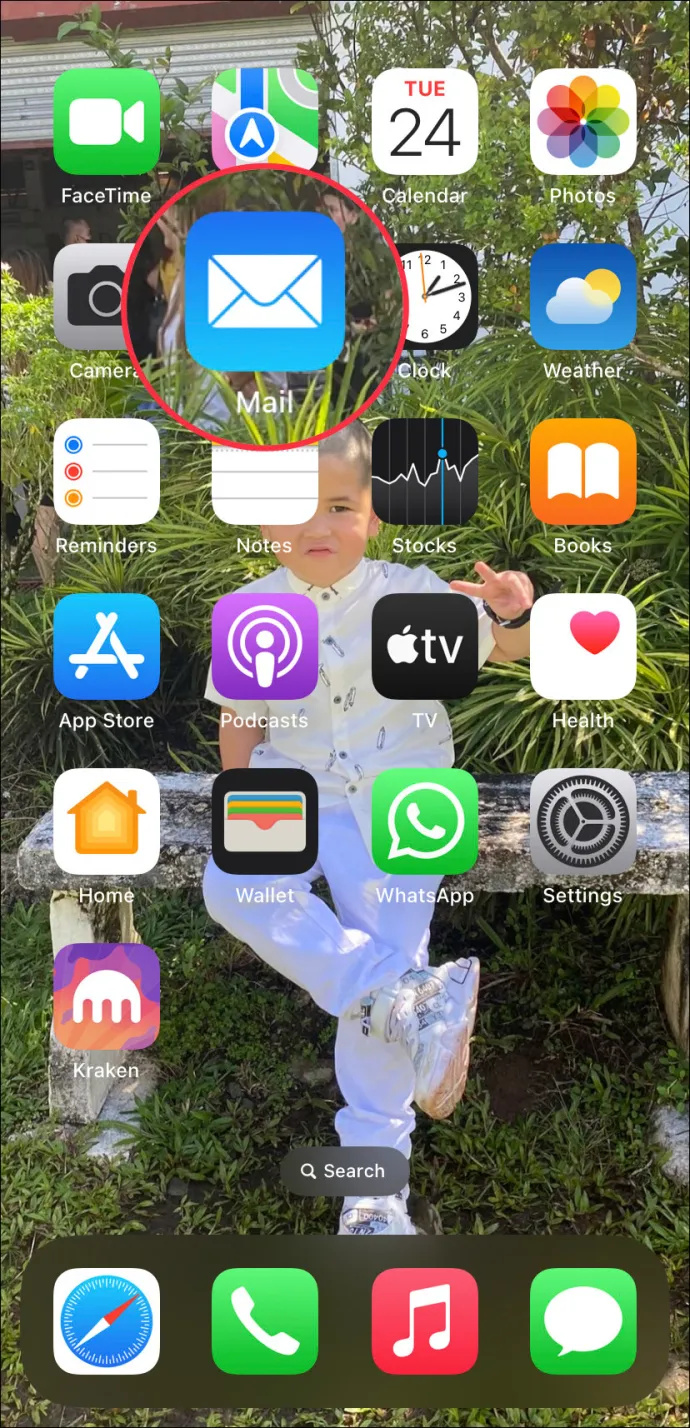Open the Music app in the dock

tap(424, 1321)
